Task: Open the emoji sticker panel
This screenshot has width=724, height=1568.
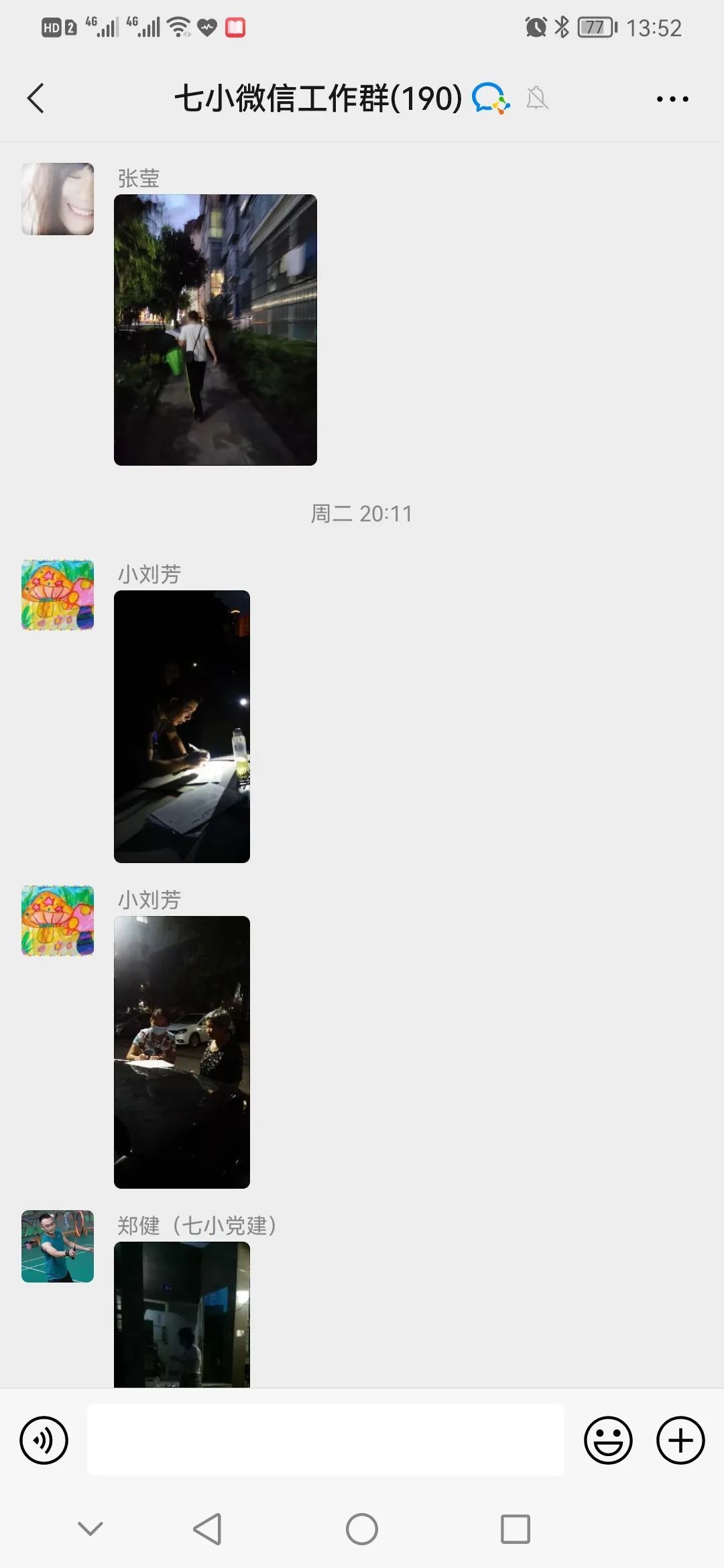Action: pos(608,1440)
